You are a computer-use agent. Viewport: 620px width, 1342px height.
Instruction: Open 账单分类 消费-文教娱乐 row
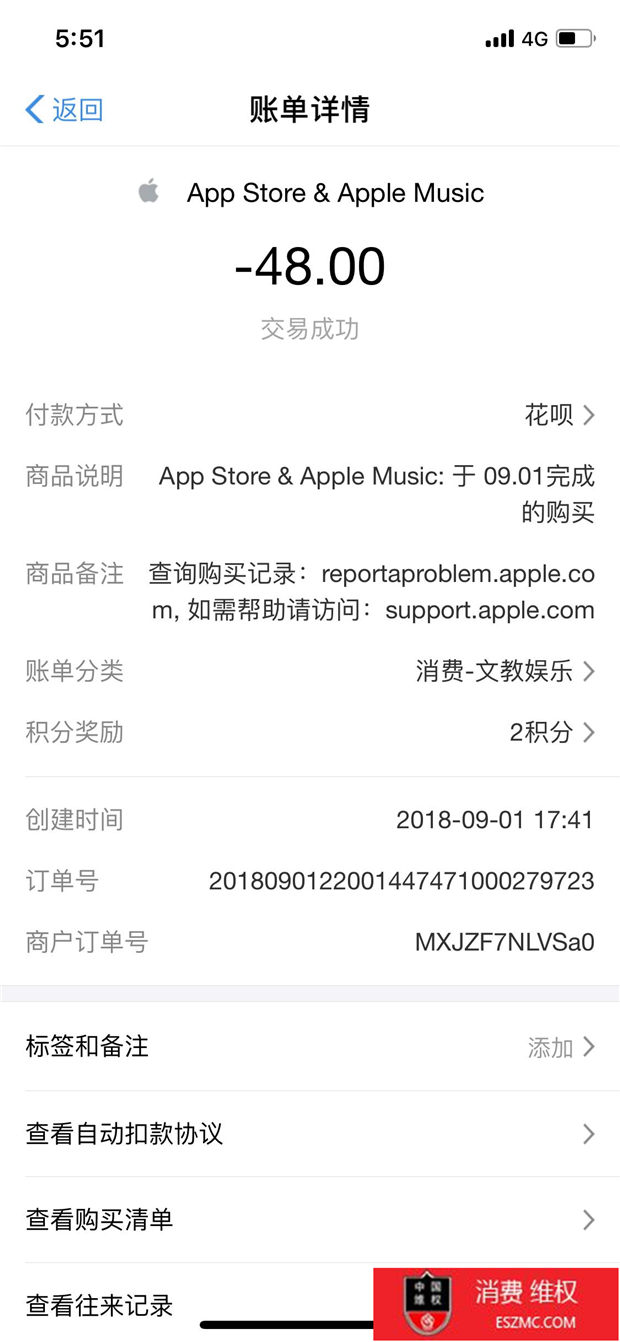coord(310,671)
